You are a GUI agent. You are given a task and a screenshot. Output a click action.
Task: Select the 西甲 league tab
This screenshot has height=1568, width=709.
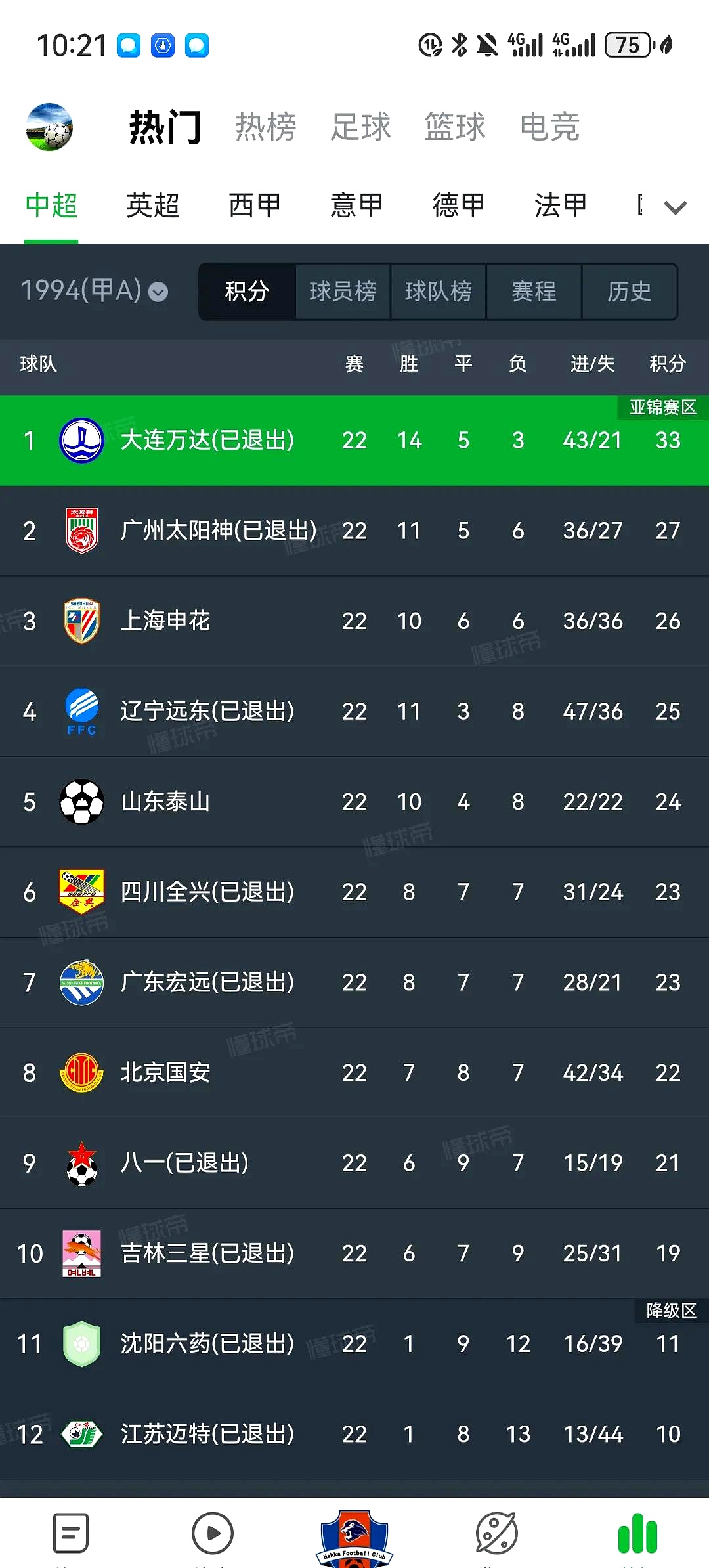point(255,206)
